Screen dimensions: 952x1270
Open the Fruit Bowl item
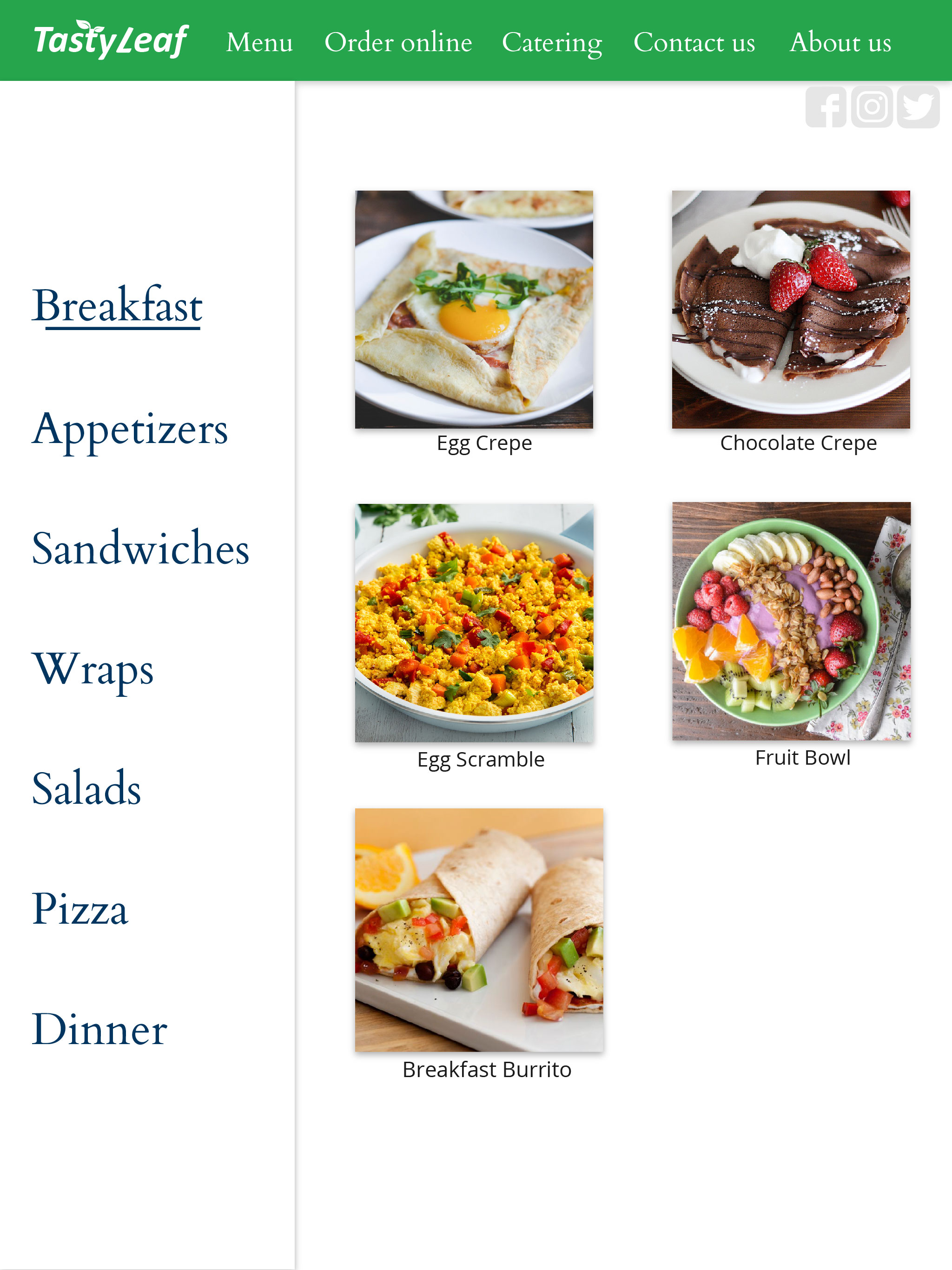click(791, 621)
